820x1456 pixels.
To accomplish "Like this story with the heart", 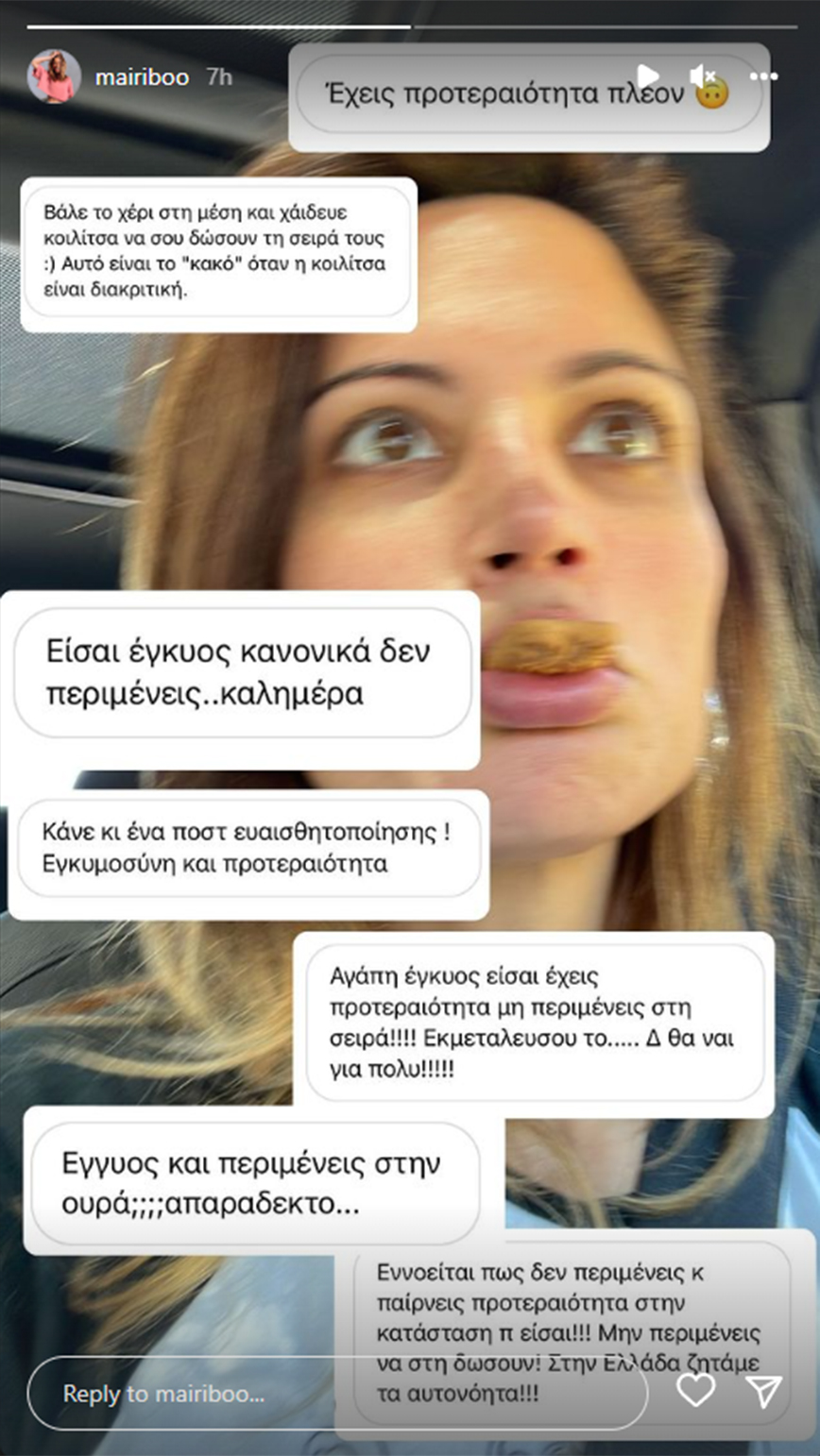I will point(695,1390).
